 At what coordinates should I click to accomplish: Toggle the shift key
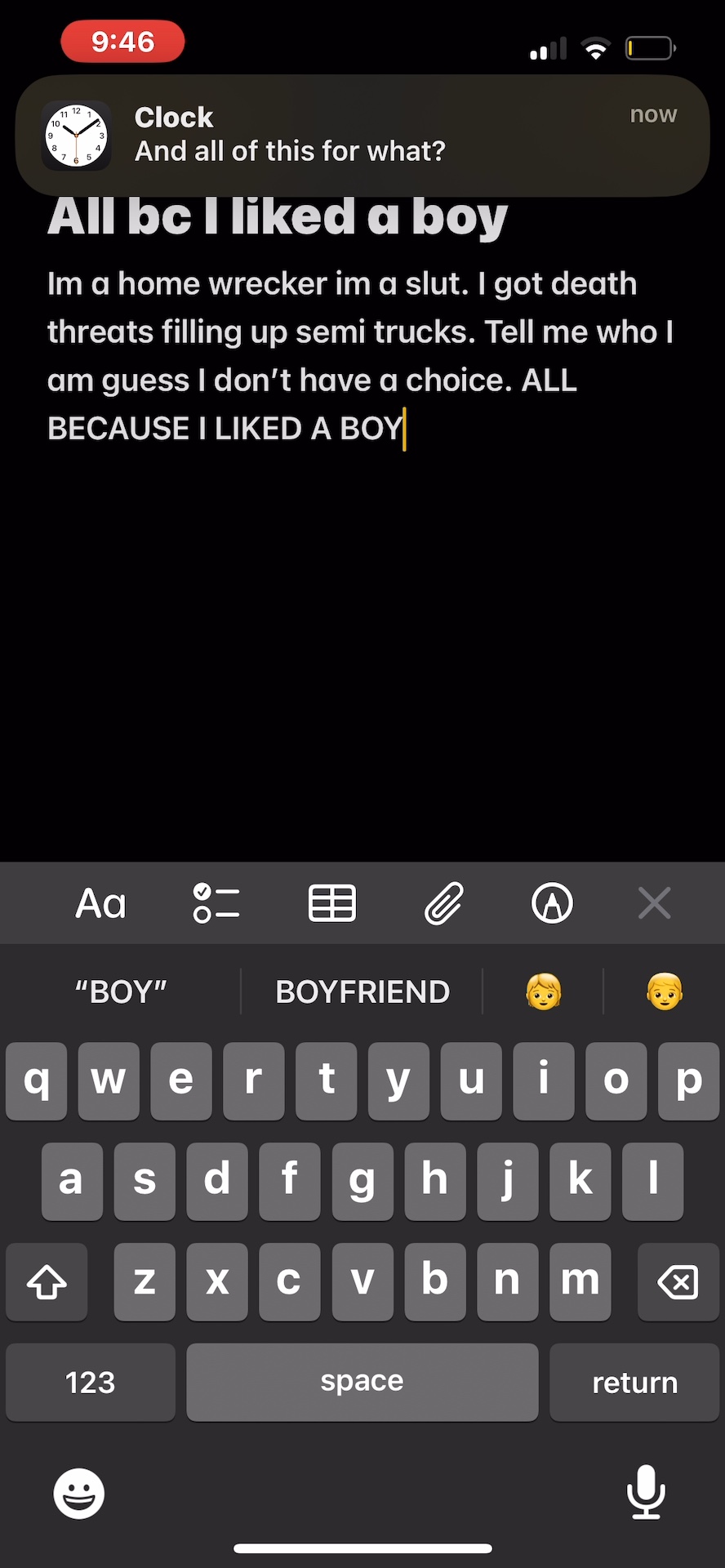click(x=47, y=1282)
